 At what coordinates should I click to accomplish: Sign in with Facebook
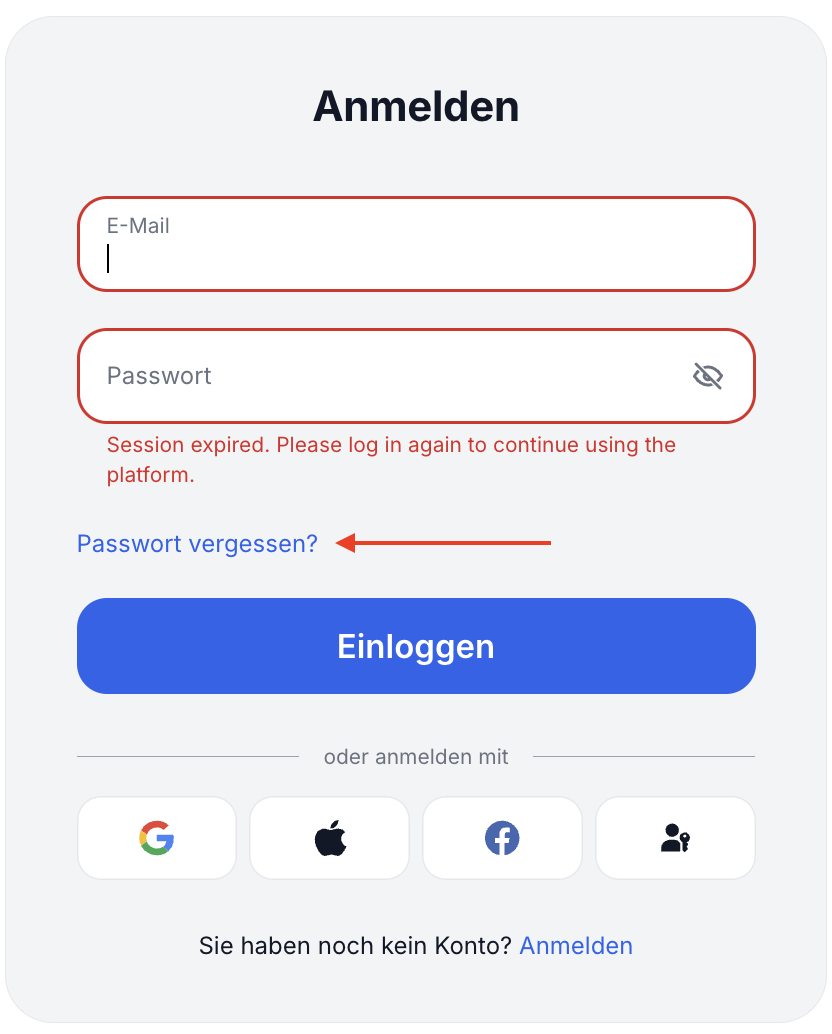click(502, 838)
